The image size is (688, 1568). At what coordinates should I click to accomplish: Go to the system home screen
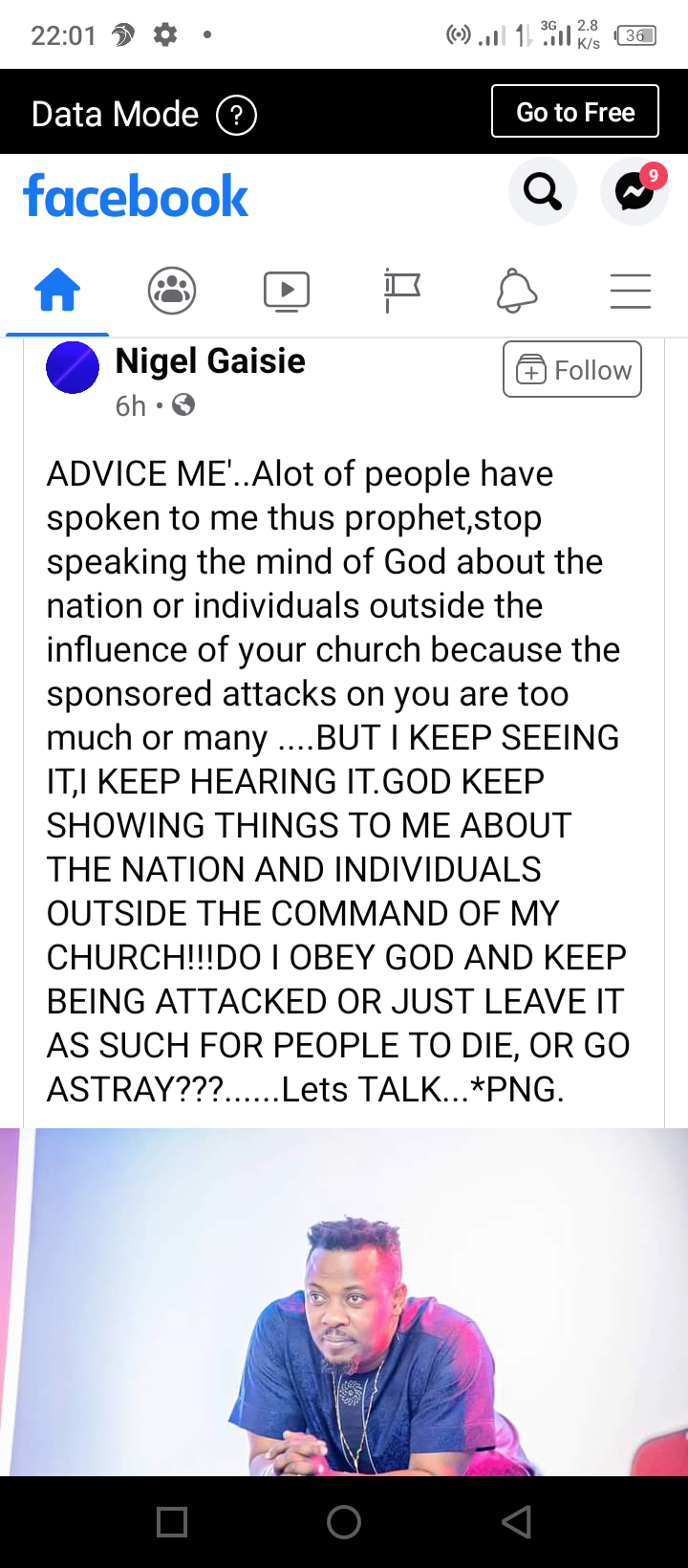[344, 1522]
